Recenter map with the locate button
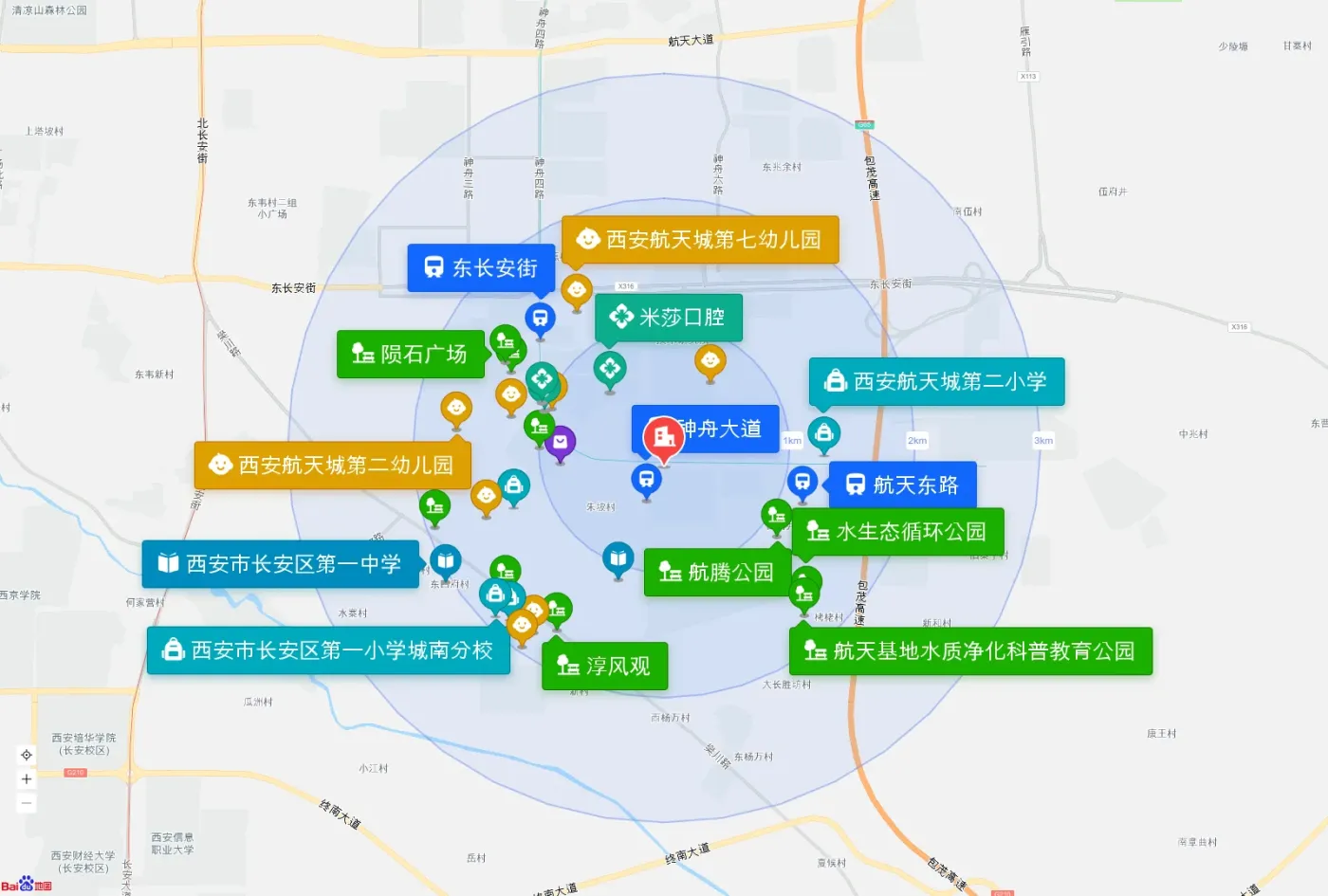Viewport: 1328px width, 896px height. (x=27, y=755)
